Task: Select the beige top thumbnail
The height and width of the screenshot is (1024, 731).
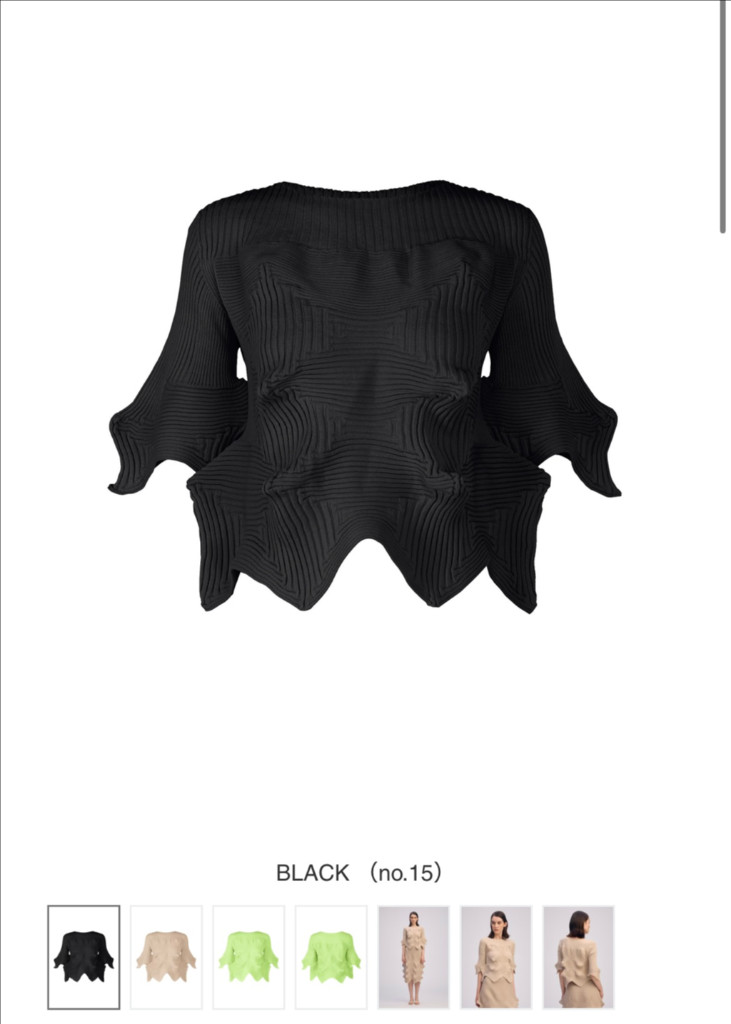Action: click(166, 957)
